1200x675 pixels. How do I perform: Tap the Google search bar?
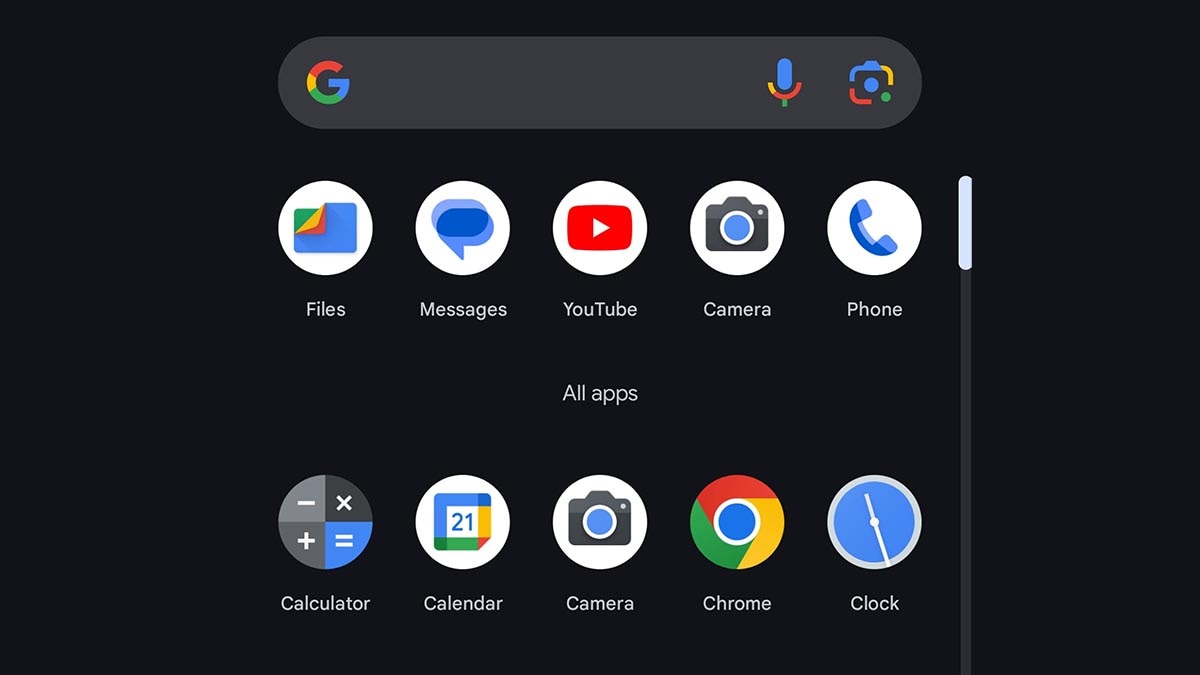[x=550, y=82]
